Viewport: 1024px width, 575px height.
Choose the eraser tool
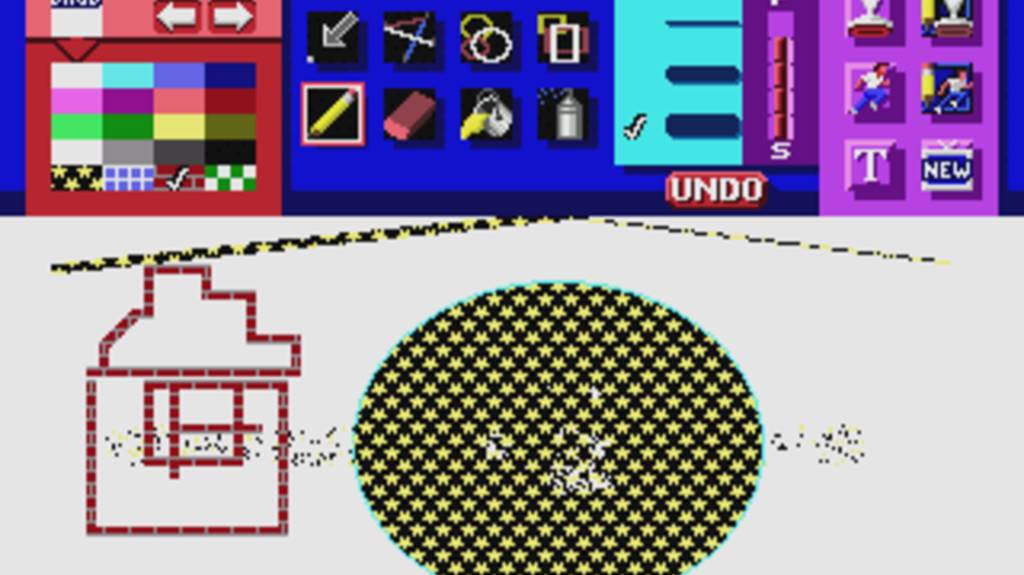(x=409, y=115)
